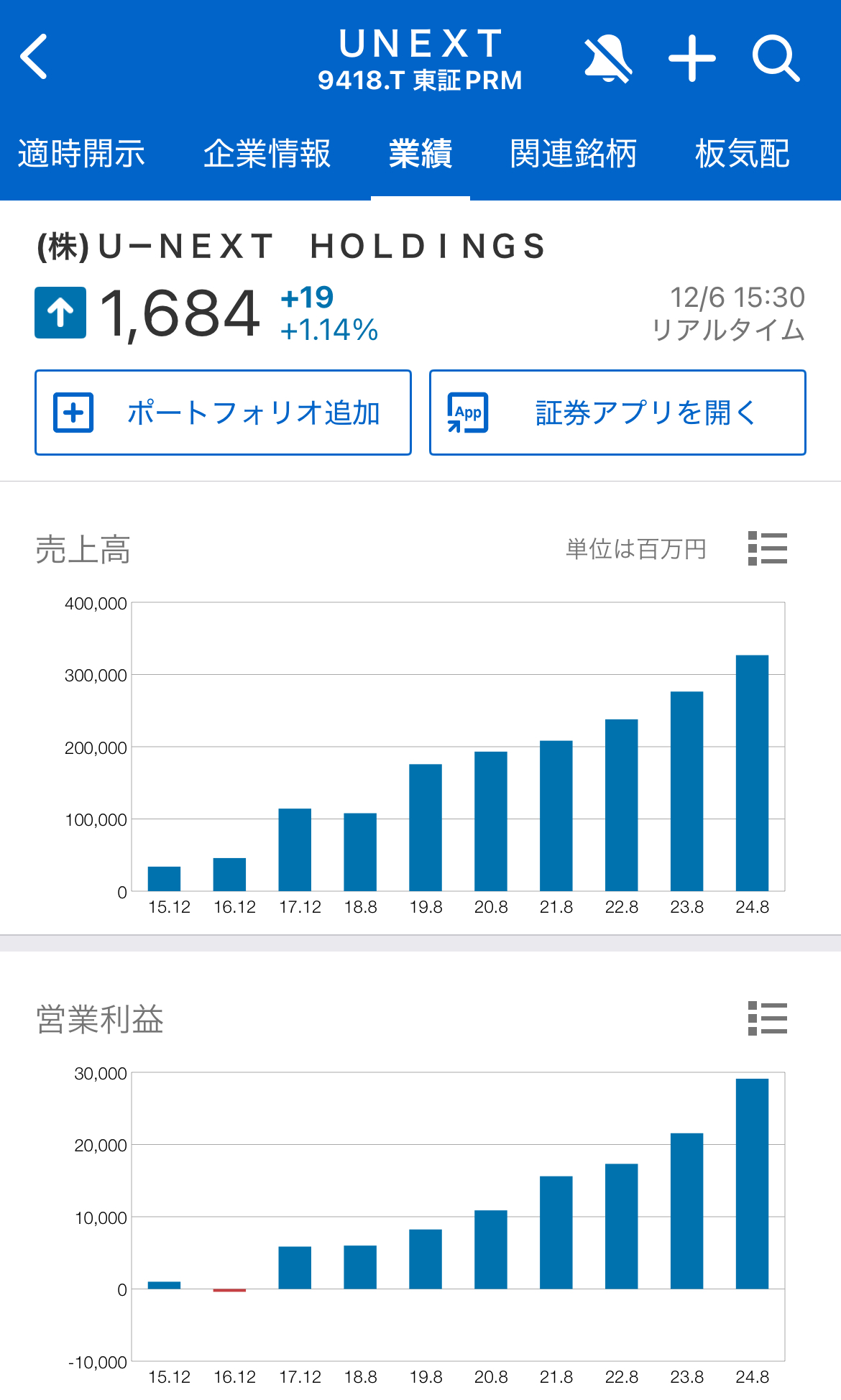Tap the plus icon in header

click(692, 58)
